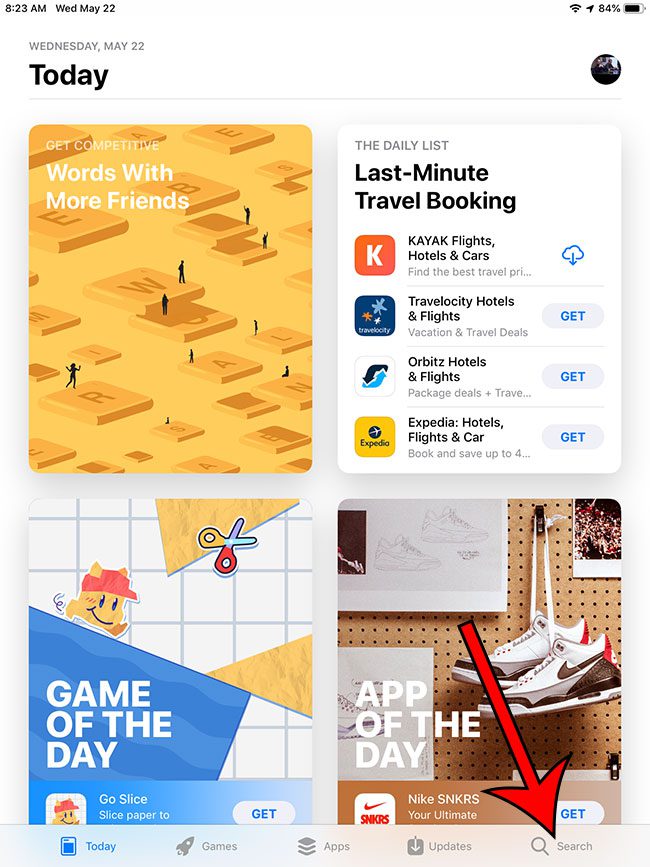Get the Orbitz Hotels & Flights app

pos(572,377)
